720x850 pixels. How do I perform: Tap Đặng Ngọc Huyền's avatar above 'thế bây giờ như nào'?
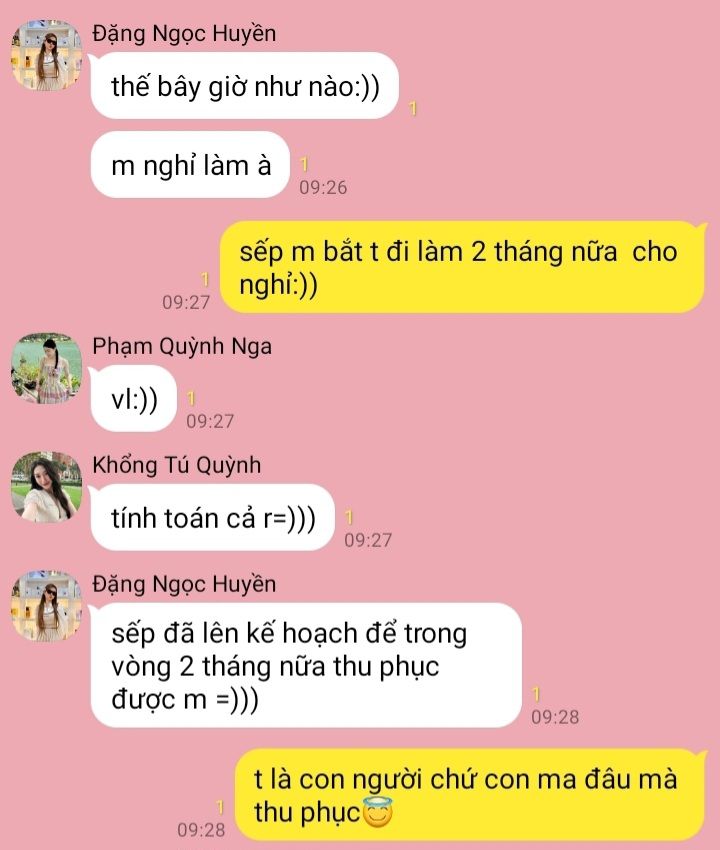[46, 56]
